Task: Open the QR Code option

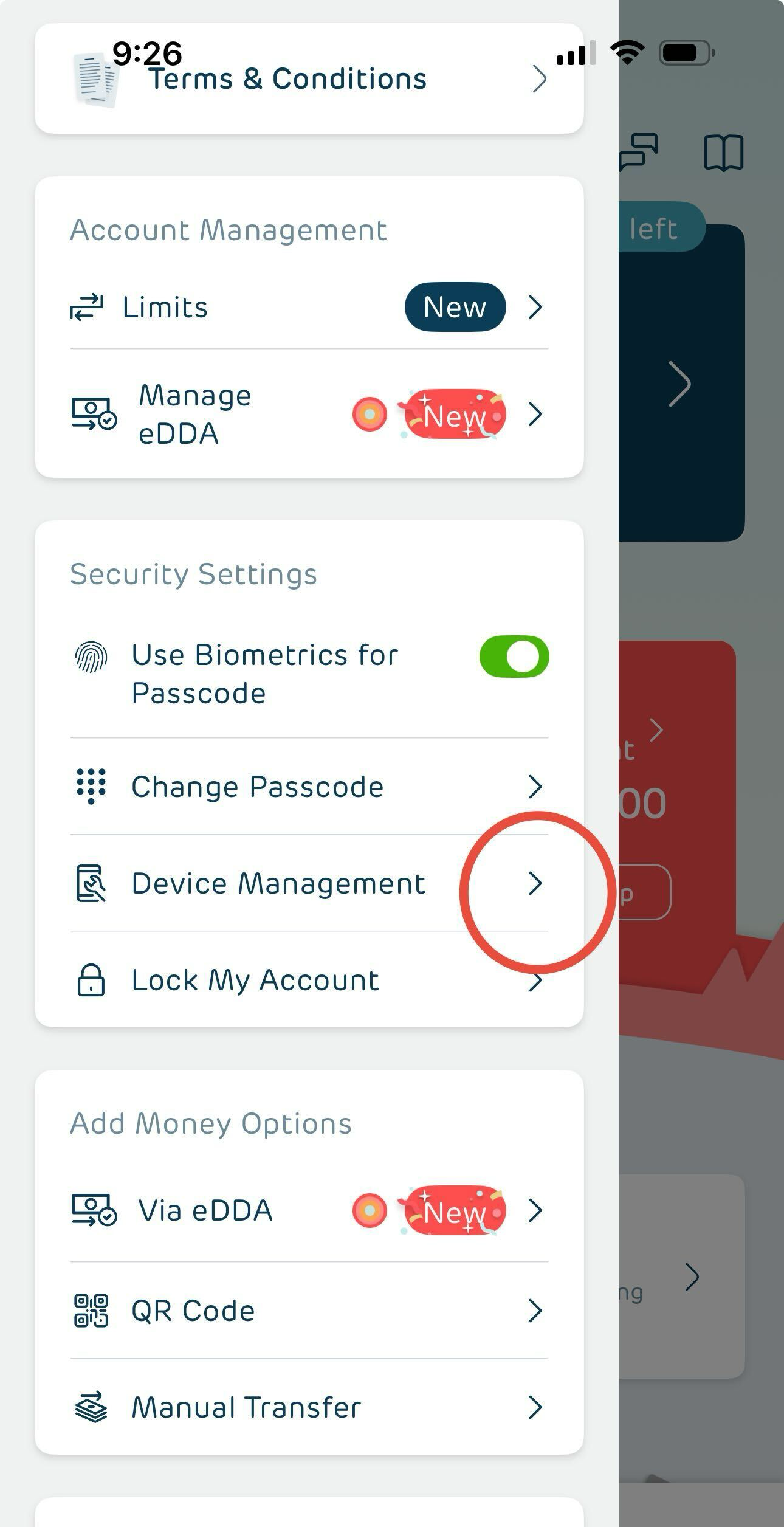Action: click(x=309, y=1311)
